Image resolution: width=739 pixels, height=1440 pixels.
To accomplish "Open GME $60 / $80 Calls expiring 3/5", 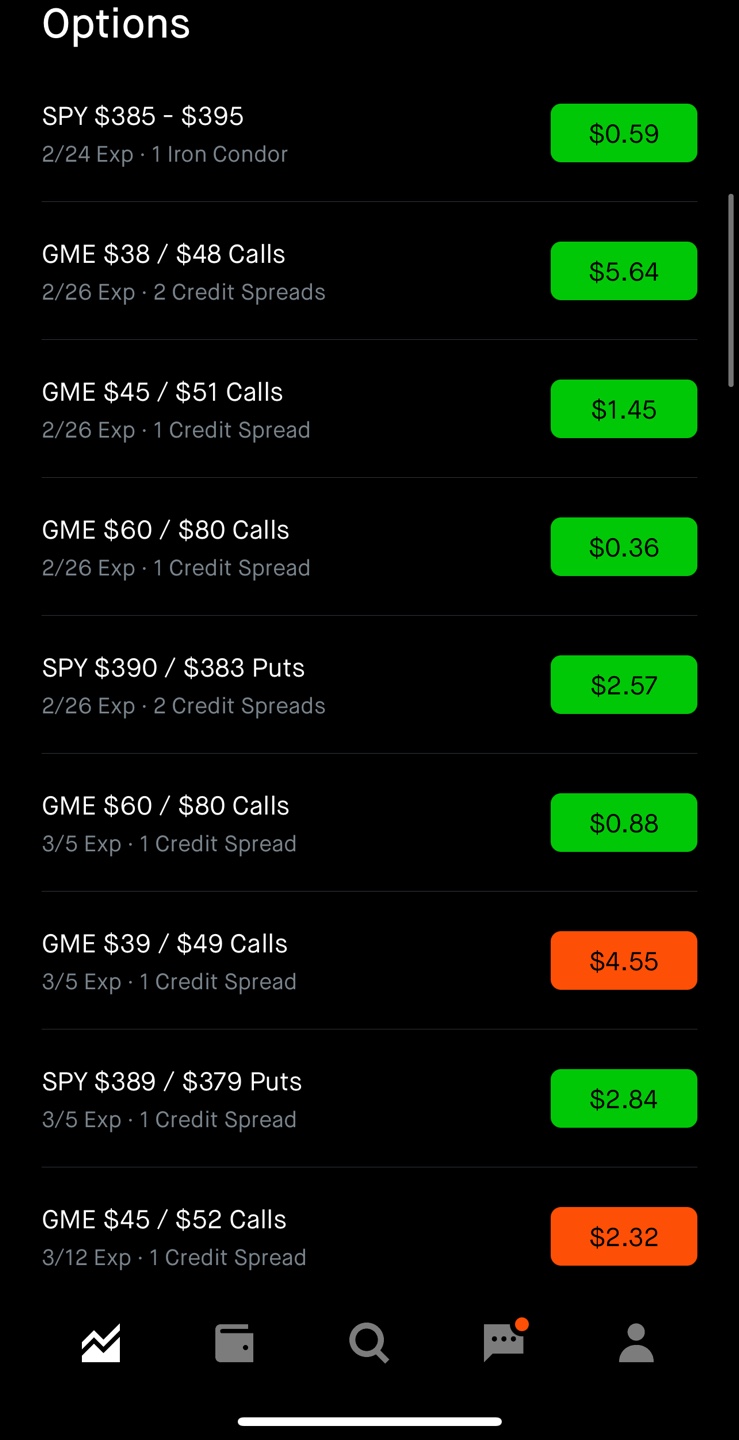I will pos(200,824).
